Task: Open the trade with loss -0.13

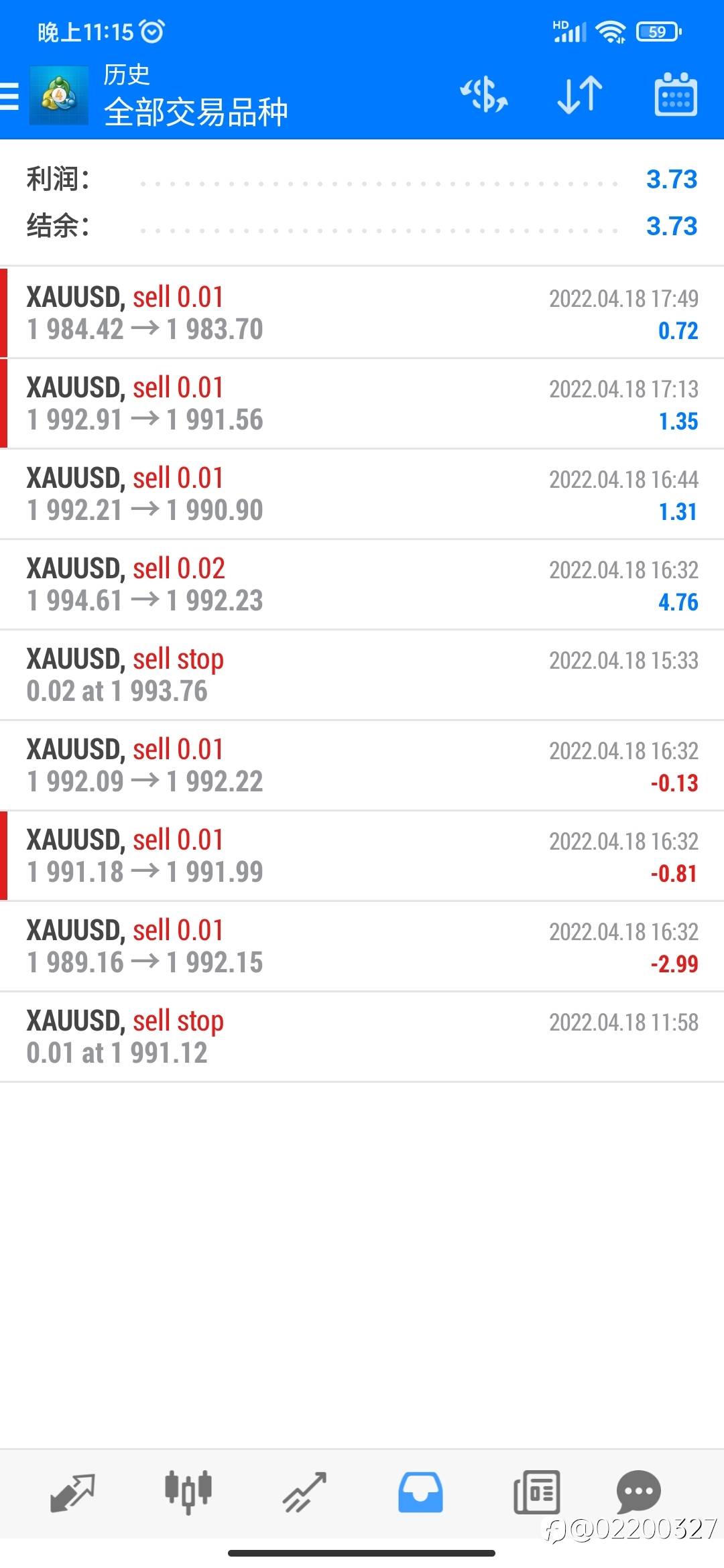Action: point(362,765)
